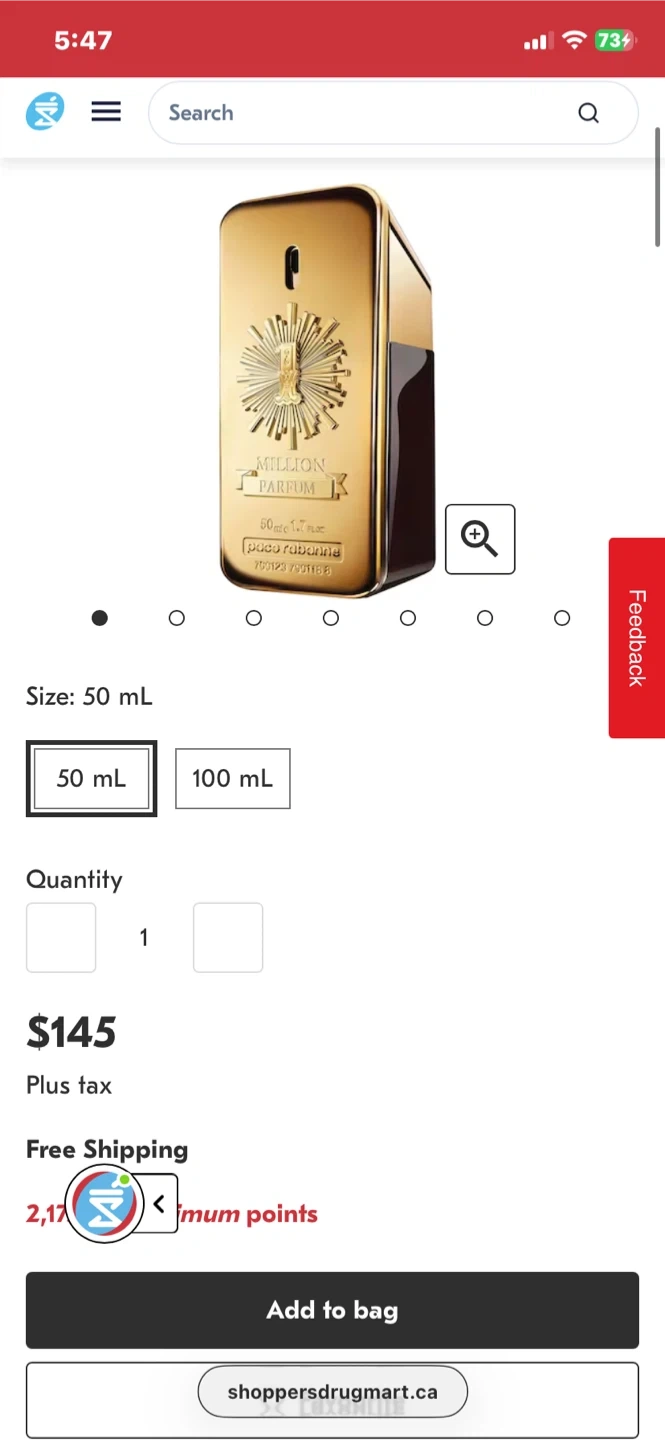Screen dimensions: 665x1440
Task: Zoom into the product image
Action: (480, 539)
